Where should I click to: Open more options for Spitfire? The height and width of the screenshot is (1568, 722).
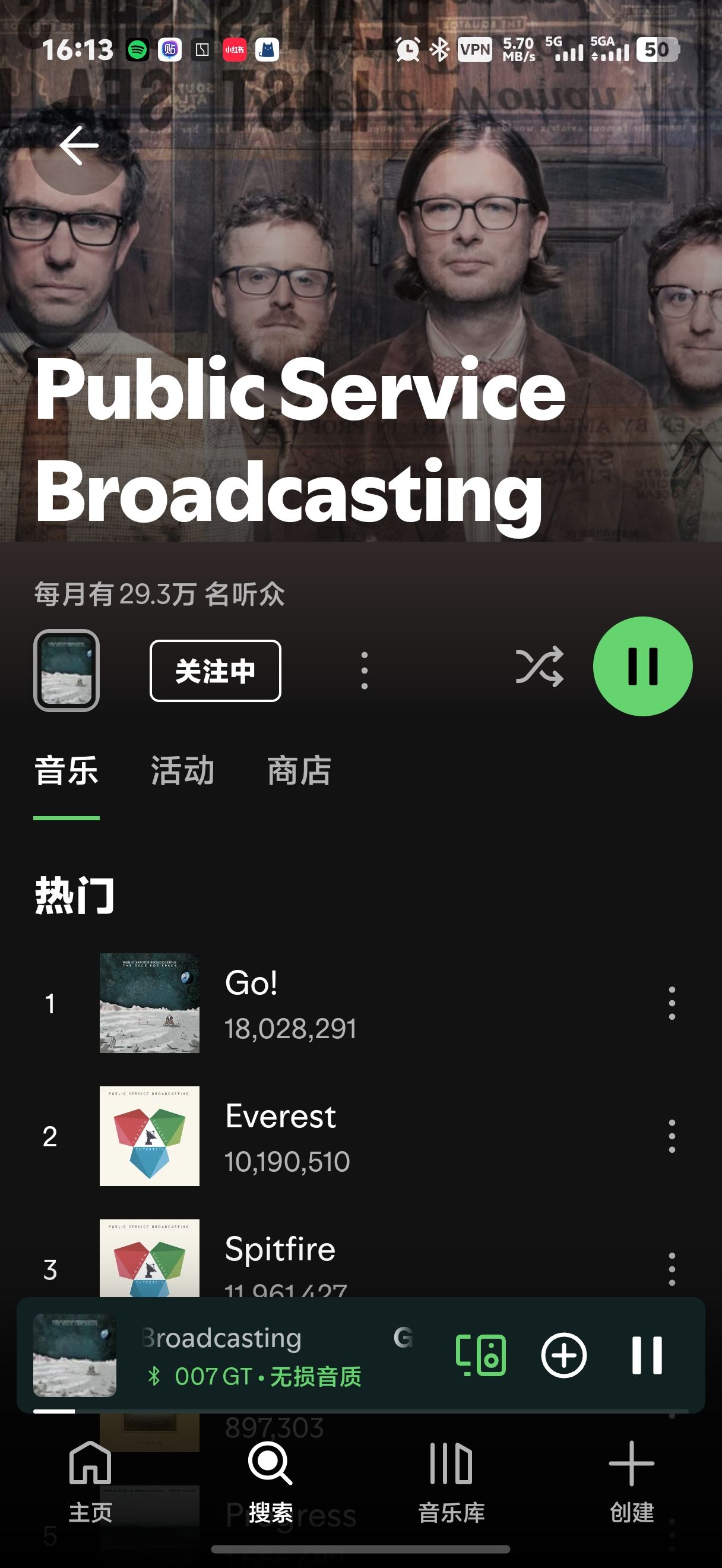(x=672, y=1269)
